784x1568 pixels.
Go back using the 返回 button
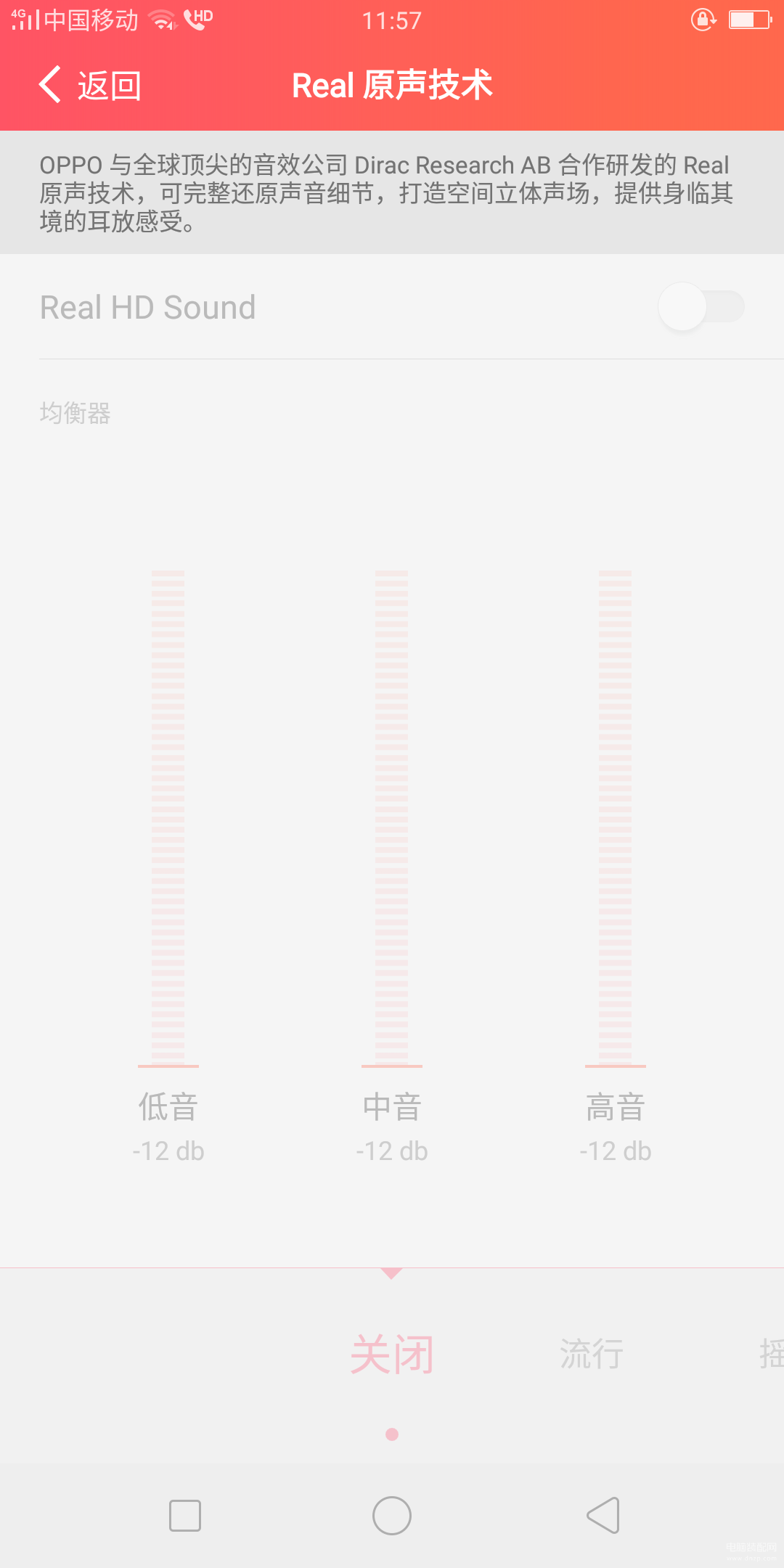click(x=90, y=85)
